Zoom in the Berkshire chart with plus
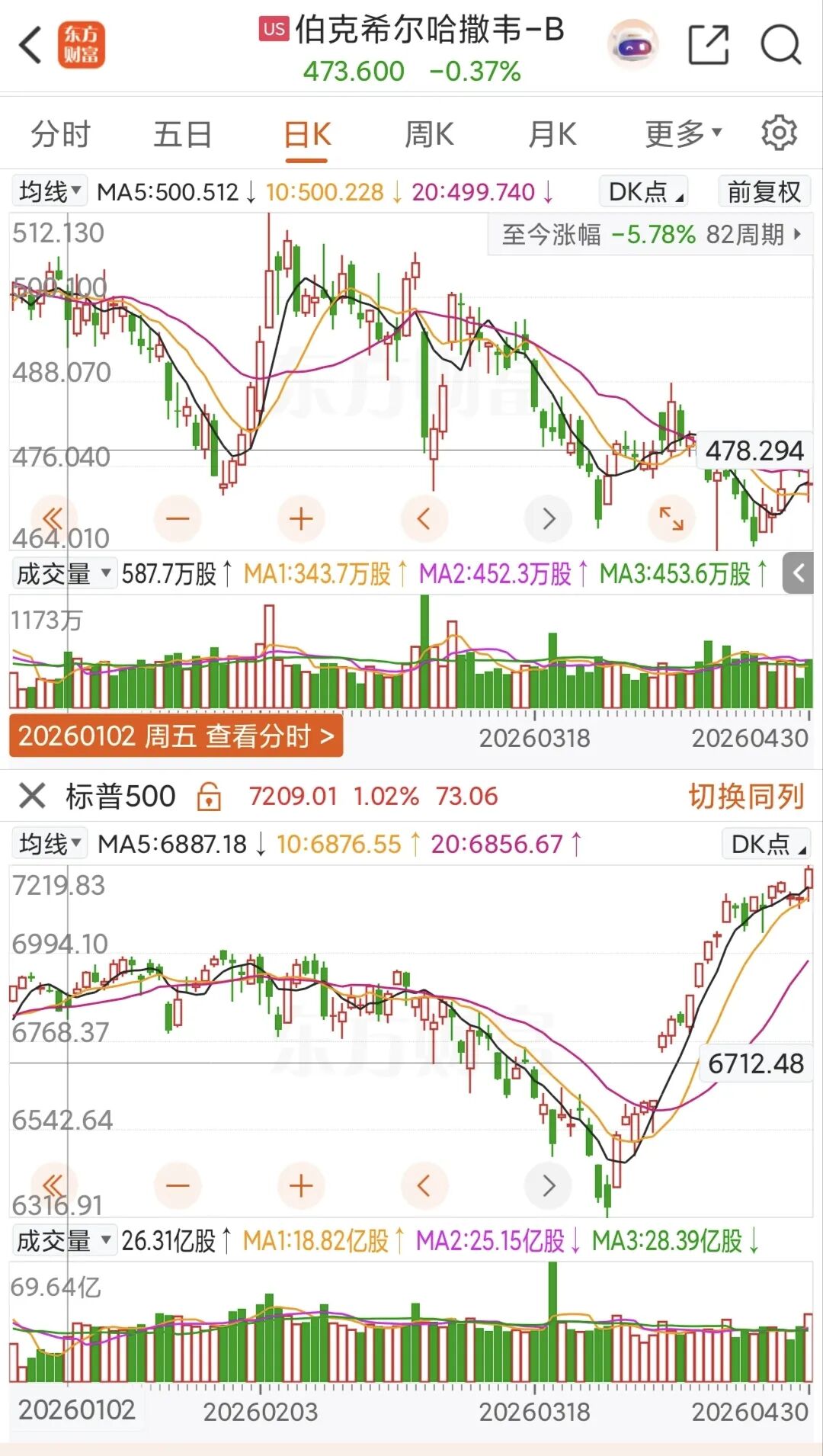 [302, 519]
